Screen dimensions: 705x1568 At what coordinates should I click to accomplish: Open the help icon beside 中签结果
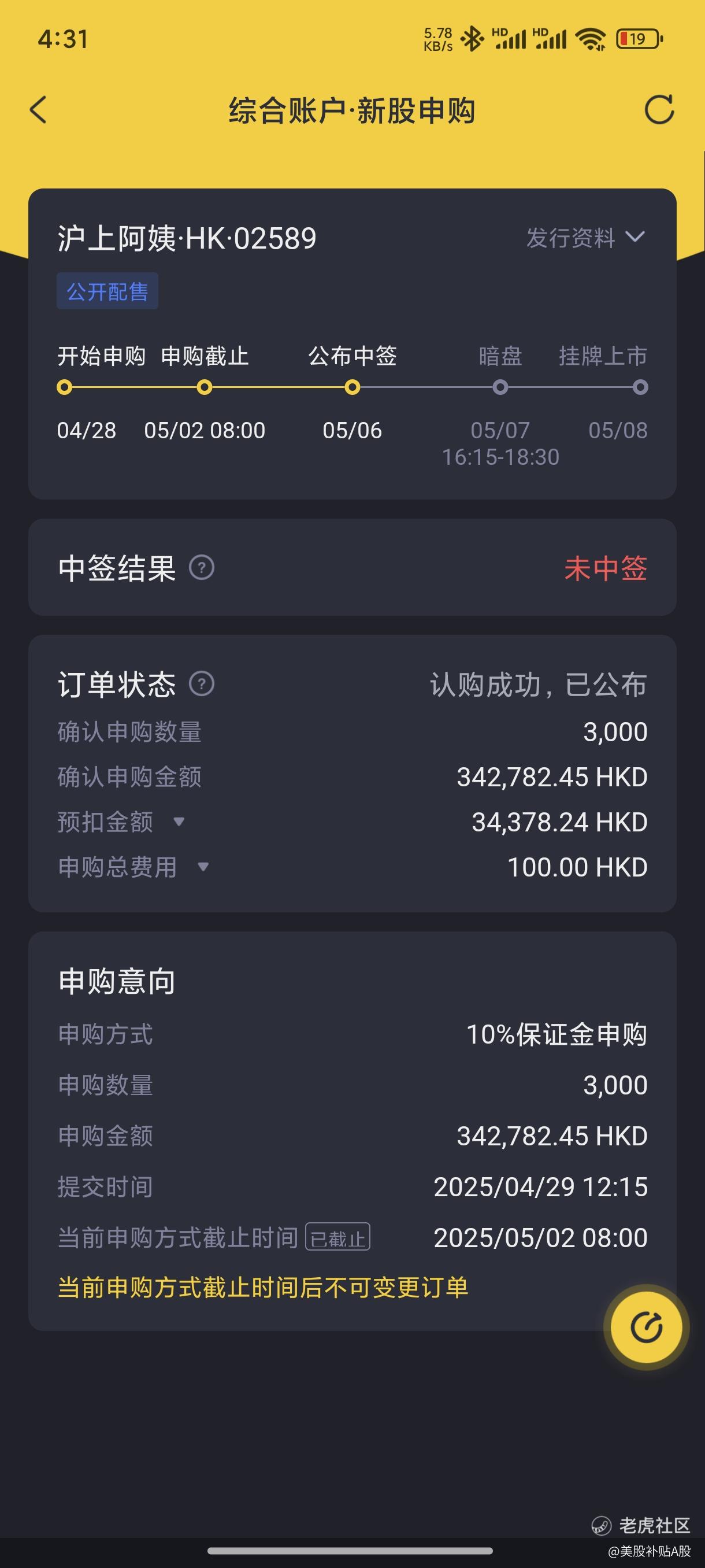point(201,568)
